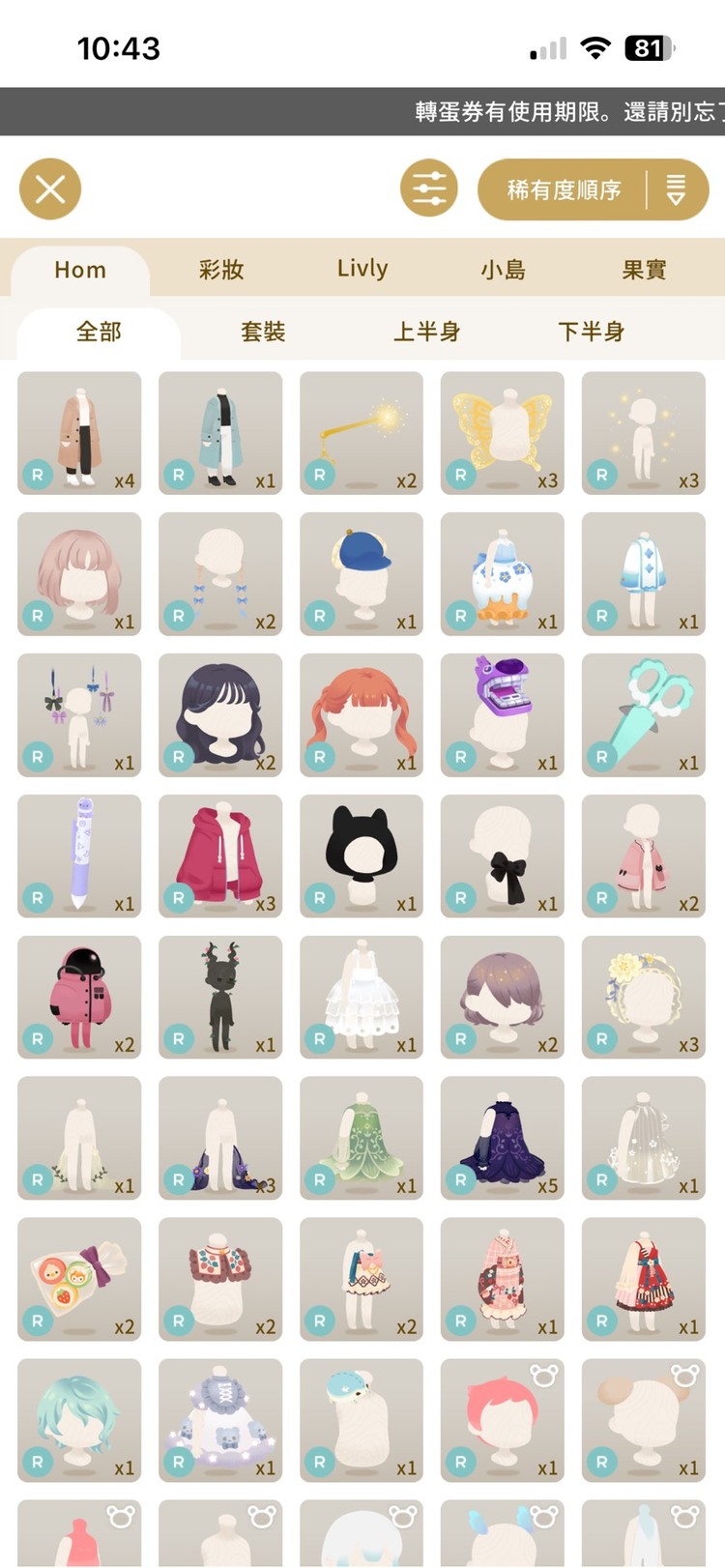The image size is (725, 1568).
Task: Pick the mint green scissors item
Action: pyautogui.click(x=644, y=715)
